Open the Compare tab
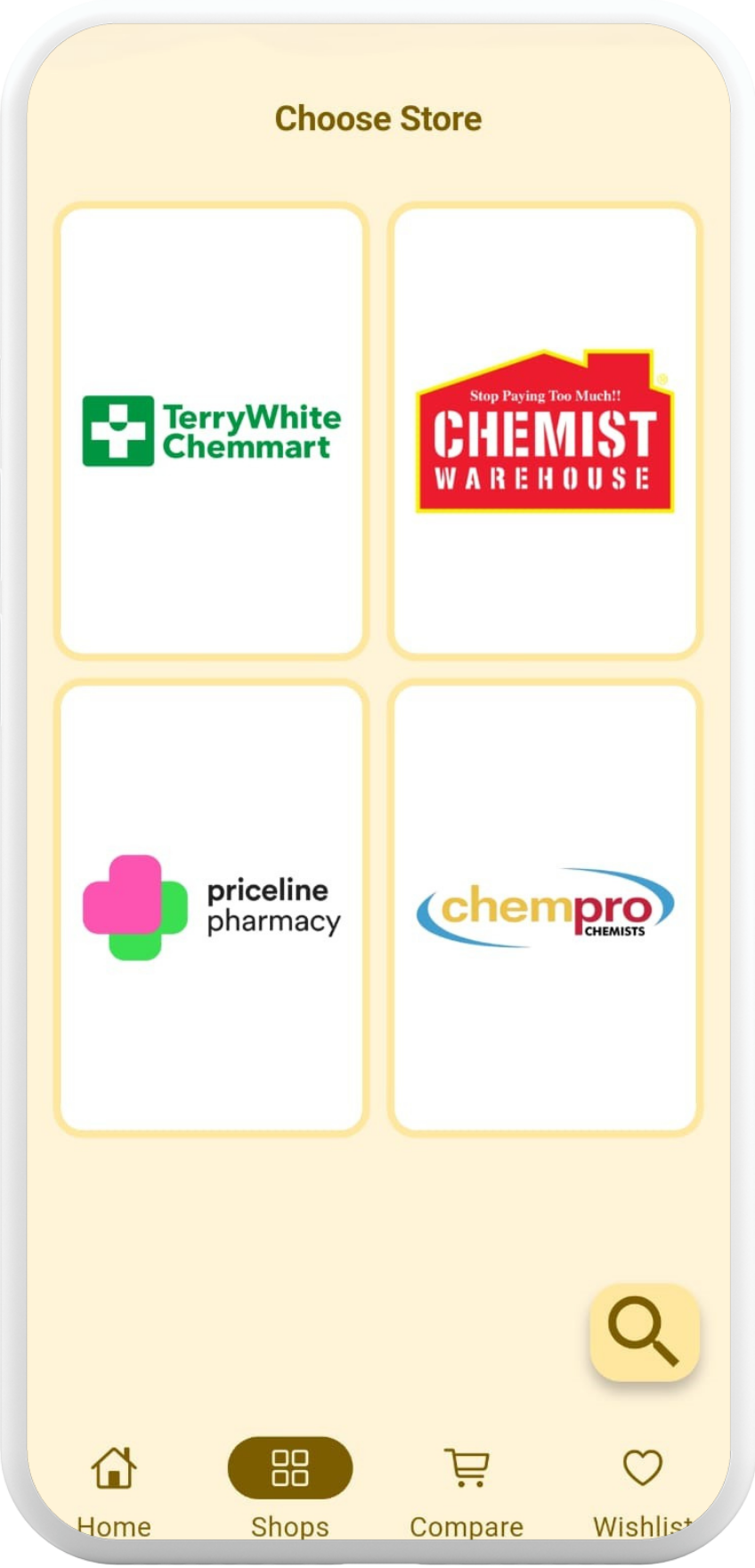Image resolution: width=755 pixels, height=1568 pixels. click(467, 1487)
